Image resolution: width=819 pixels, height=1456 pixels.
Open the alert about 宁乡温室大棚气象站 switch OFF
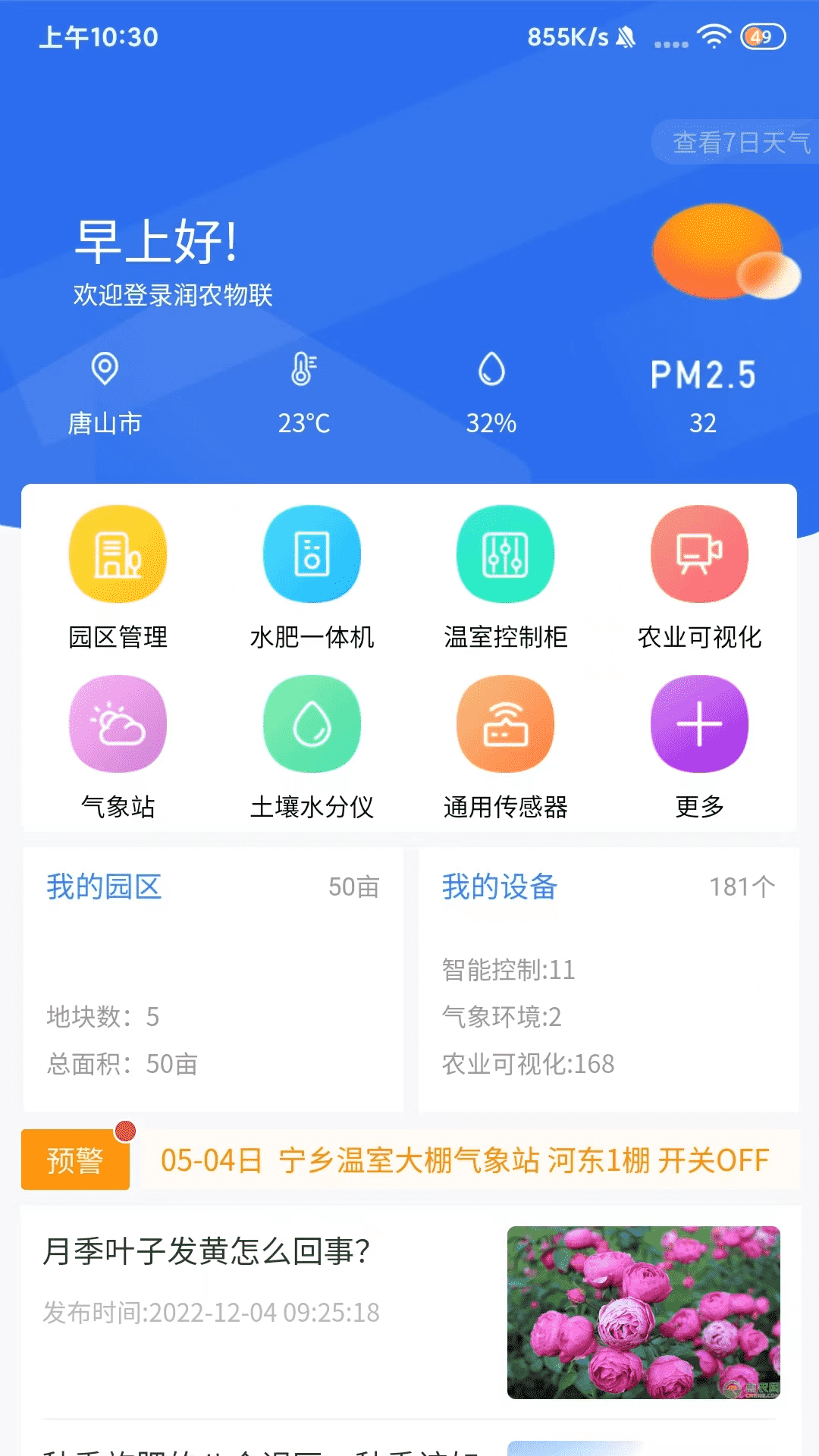tap(467, 1160)
